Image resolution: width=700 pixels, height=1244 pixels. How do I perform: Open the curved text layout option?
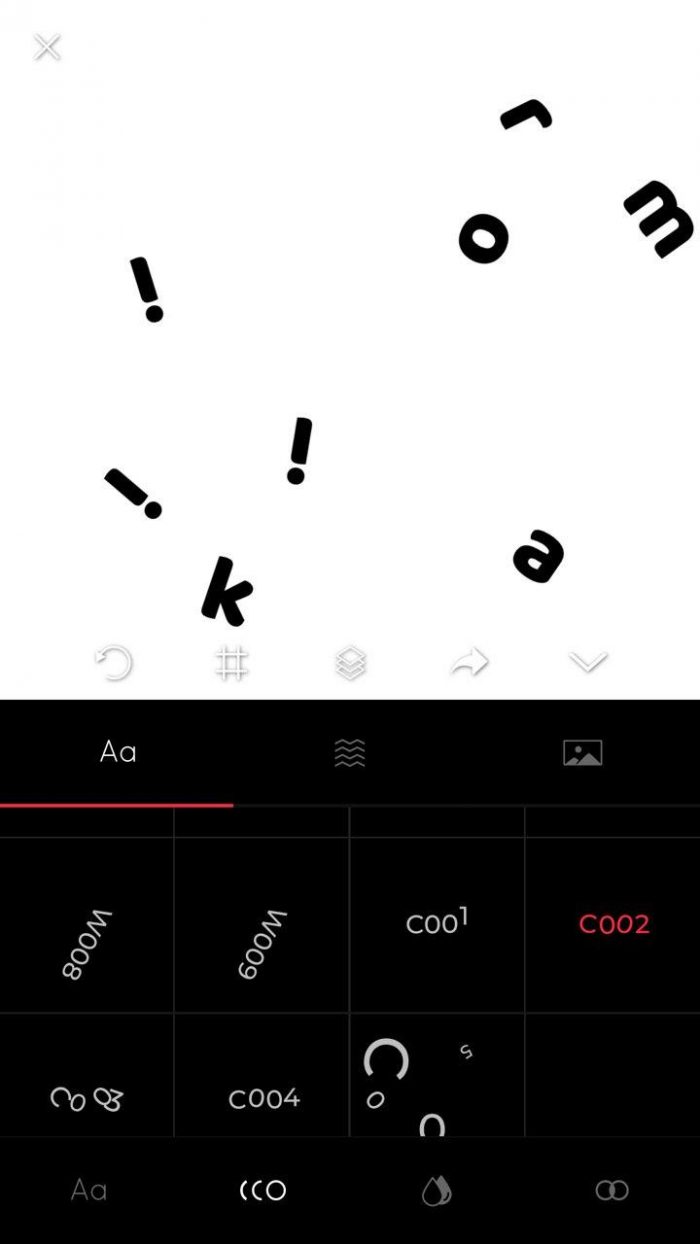263,1190
